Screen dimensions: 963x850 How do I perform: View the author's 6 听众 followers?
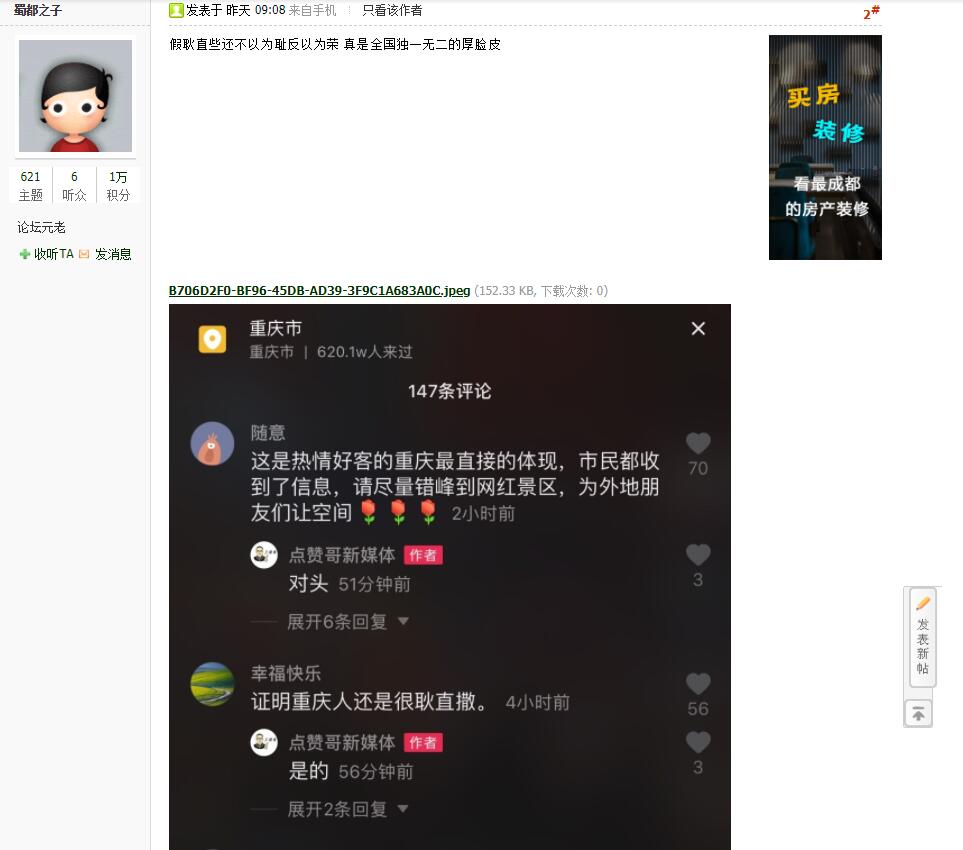tap(74, 185)
